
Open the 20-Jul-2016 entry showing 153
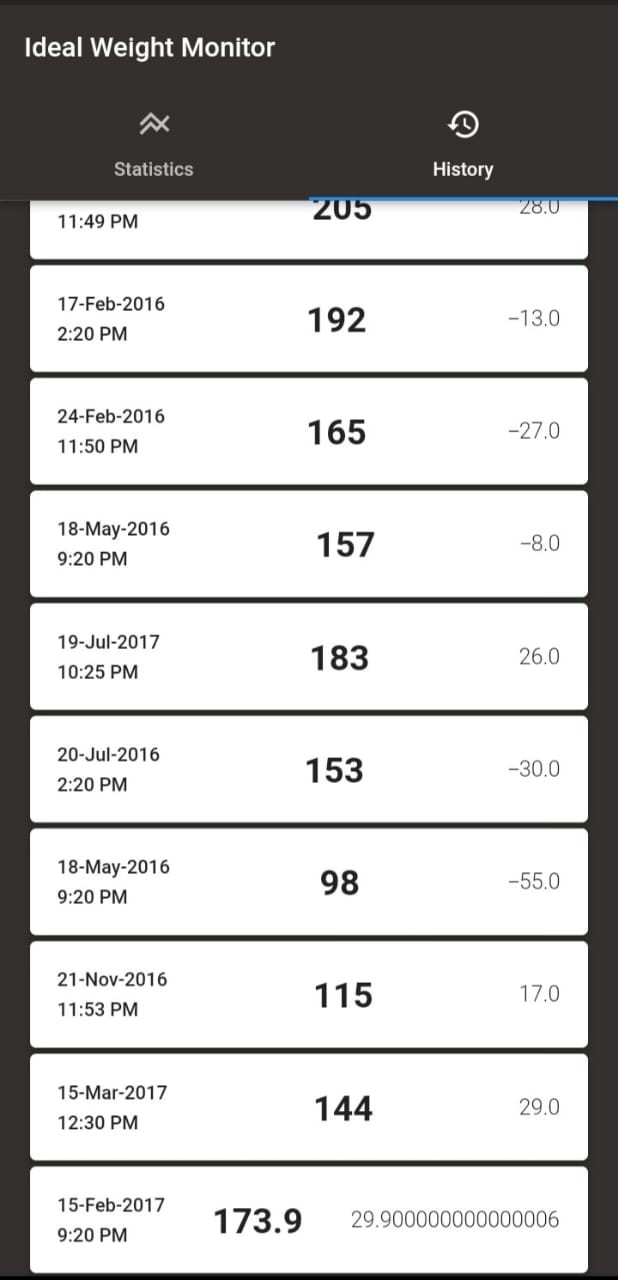308,769
